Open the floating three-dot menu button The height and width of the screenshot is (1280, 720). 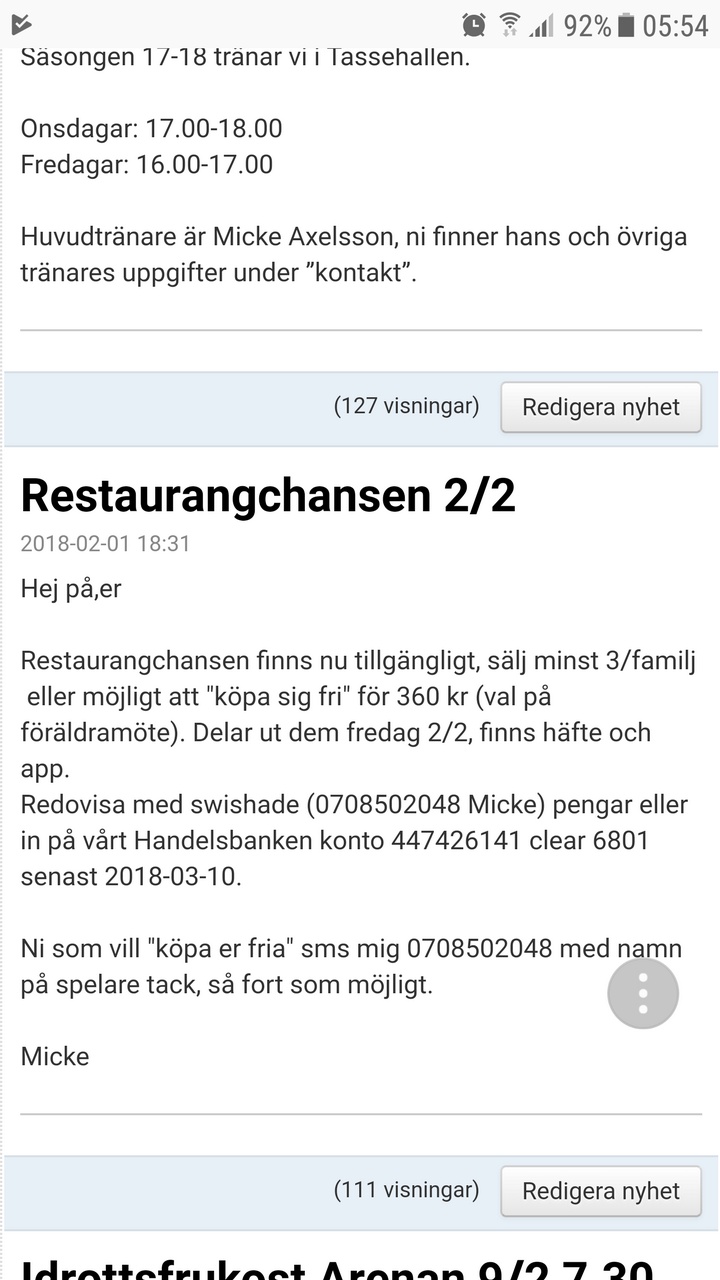643,993
